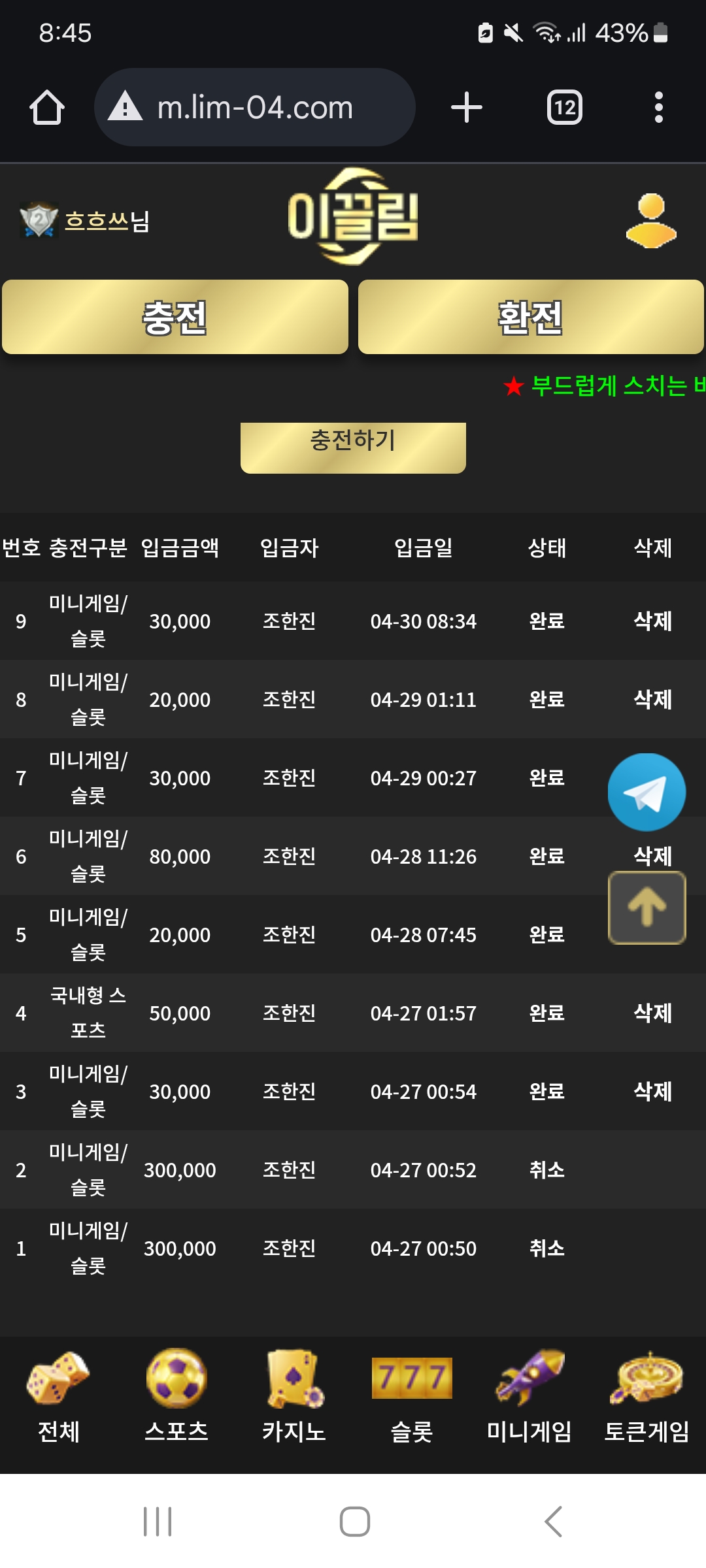Screen dimensions: 706x1568
Task: Select the 충전 button
Action: point(175,318)
